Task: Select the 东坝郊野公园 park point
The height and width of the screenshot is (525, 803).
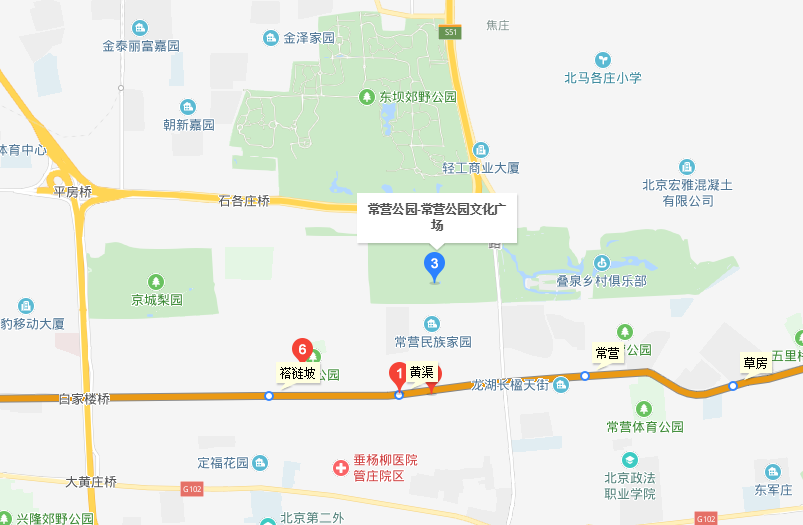Action: (x=366, y=97)
